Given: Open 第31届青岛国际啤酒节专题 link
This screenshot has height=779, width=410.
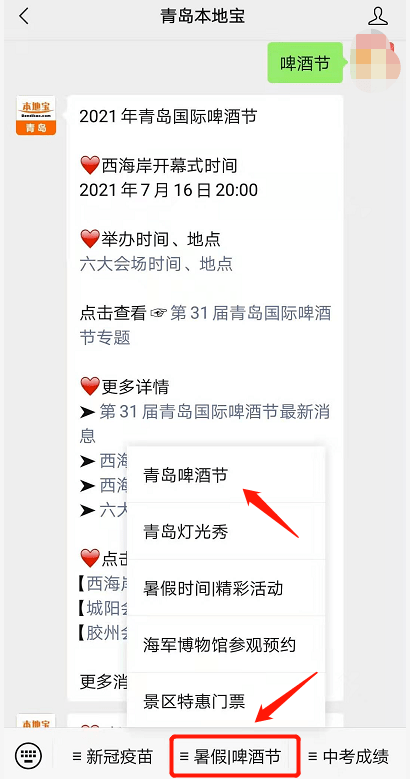Looking at the screenshot, I should (205, 325).
